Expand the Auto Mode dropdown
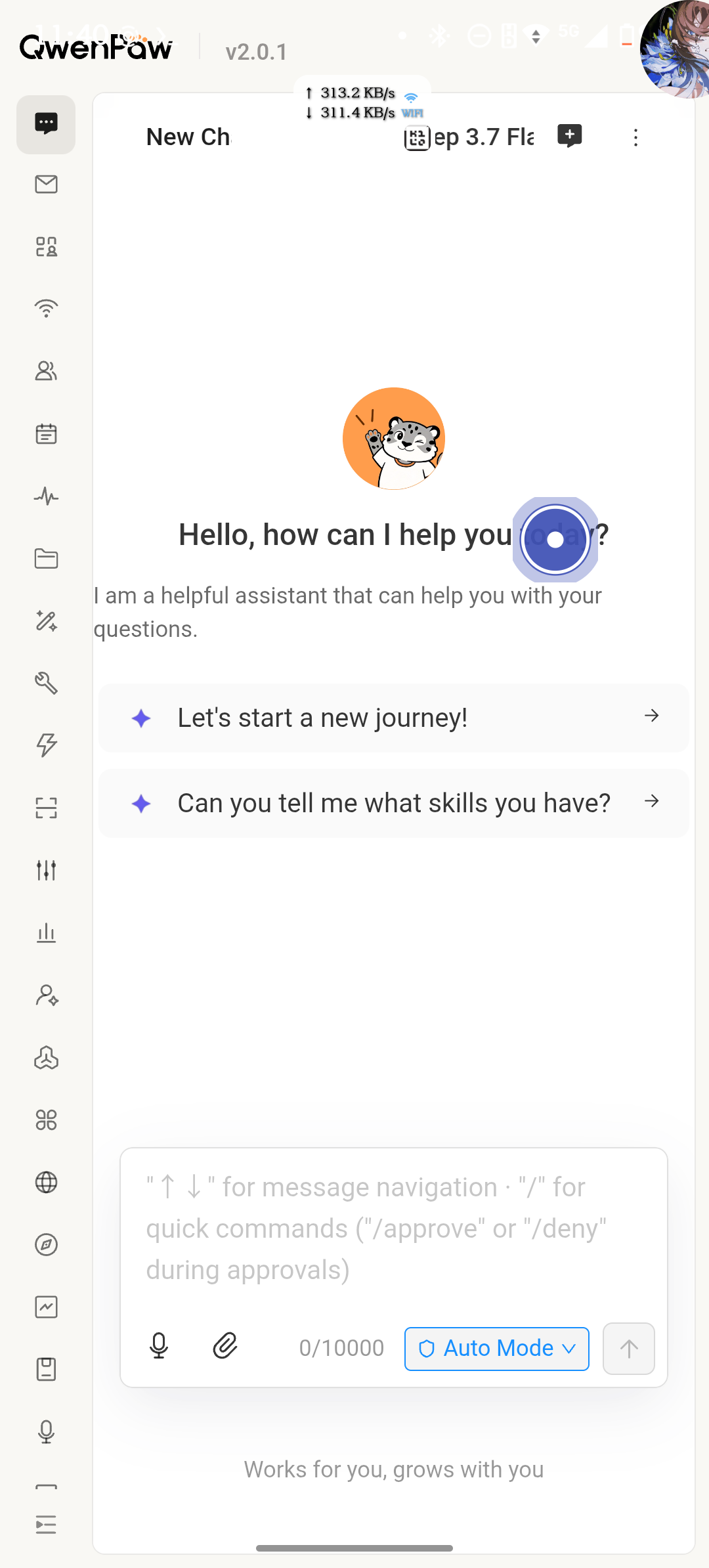This screenshot has width=709, height=1568. [x=497, y=1349]
